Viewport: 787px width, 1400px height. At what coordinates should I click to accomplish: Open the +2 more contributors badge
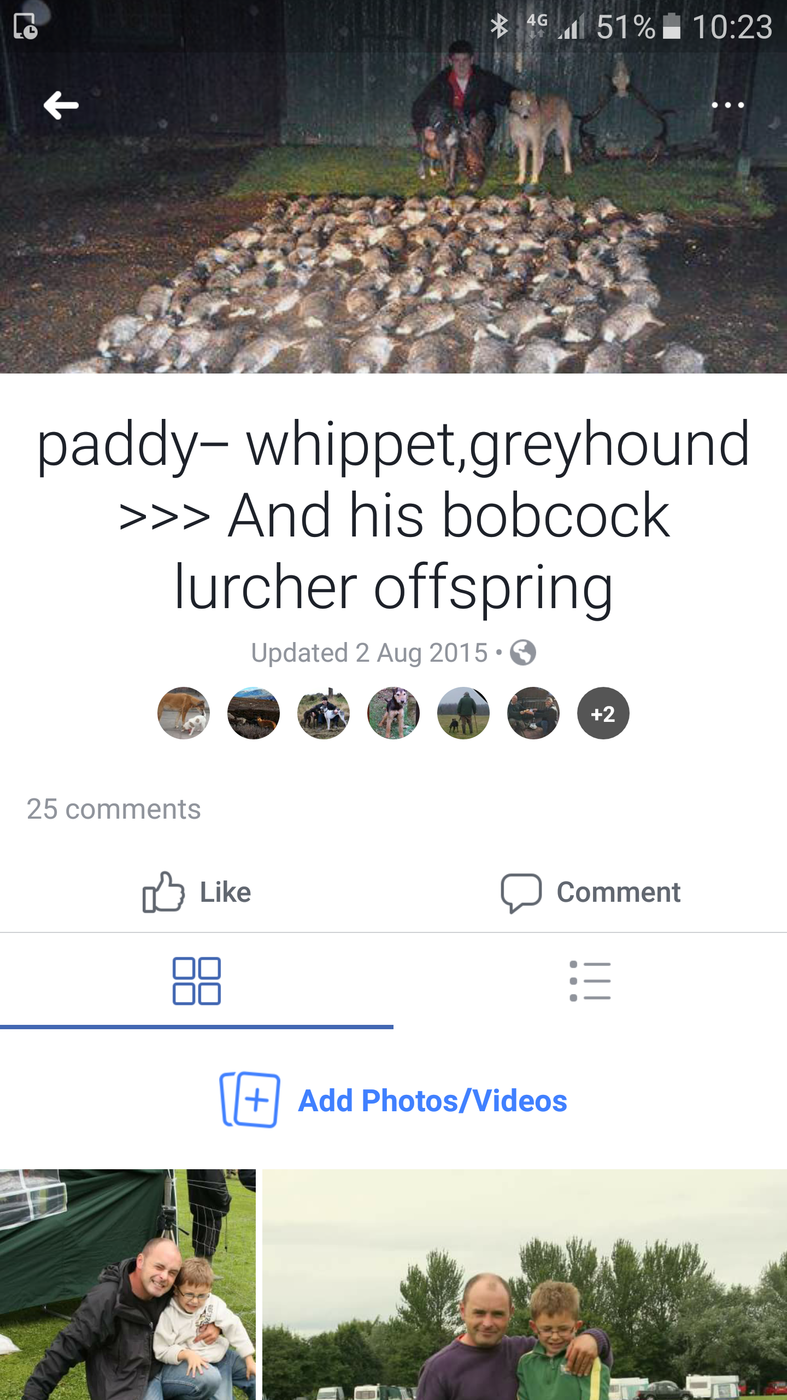click(603, 714)
